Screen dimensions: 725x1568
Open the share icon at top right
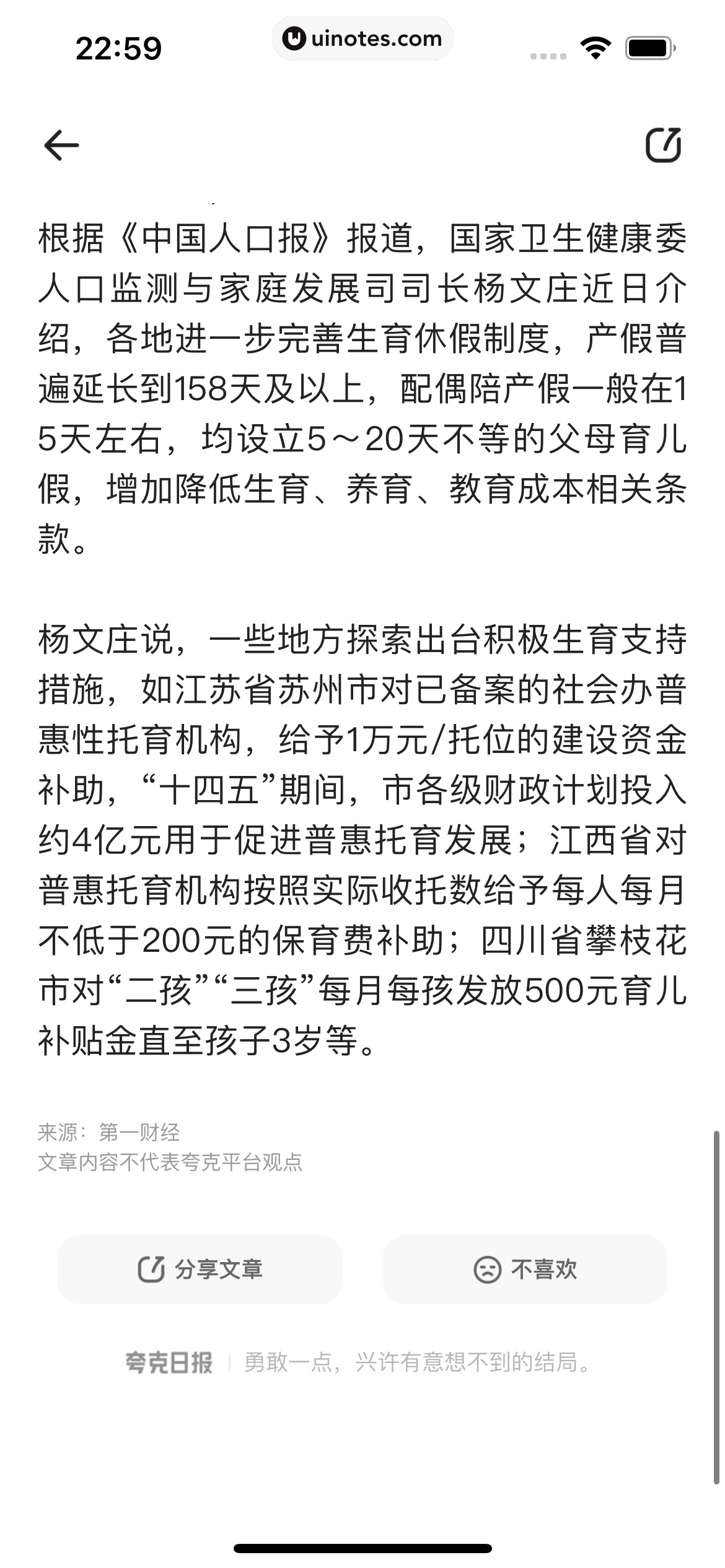click(x=662, y=146)
